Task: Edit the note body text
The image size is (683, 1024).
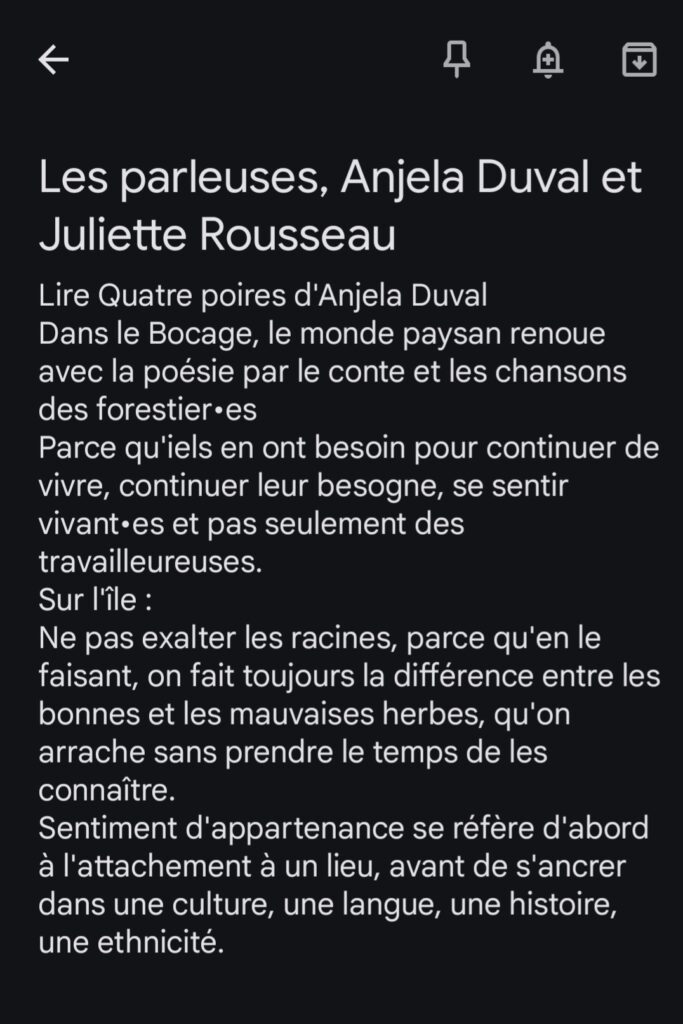Action: click(340, 620)
